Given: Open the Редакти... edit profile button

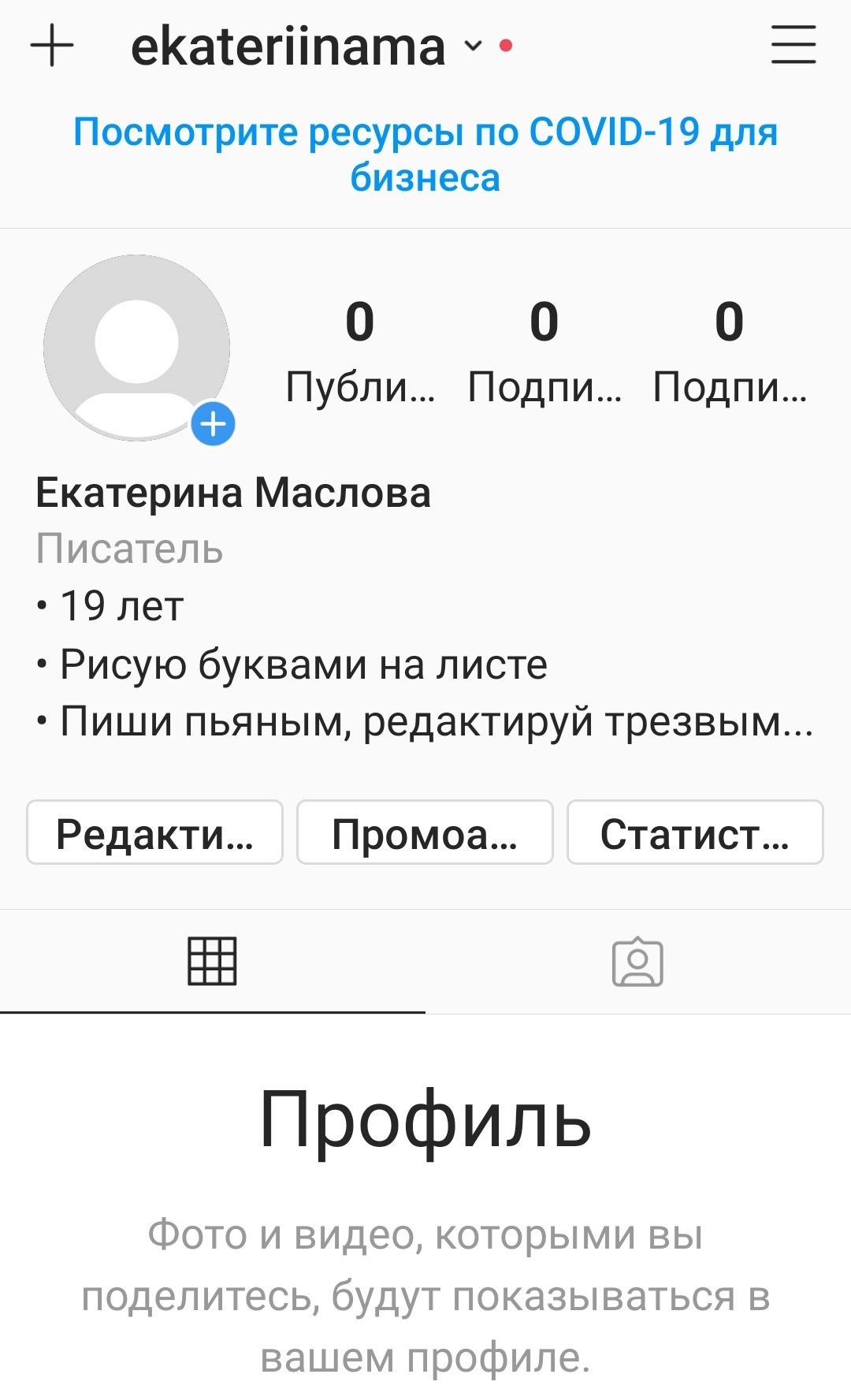Looking at the screenshot, I should pos(154,833).
